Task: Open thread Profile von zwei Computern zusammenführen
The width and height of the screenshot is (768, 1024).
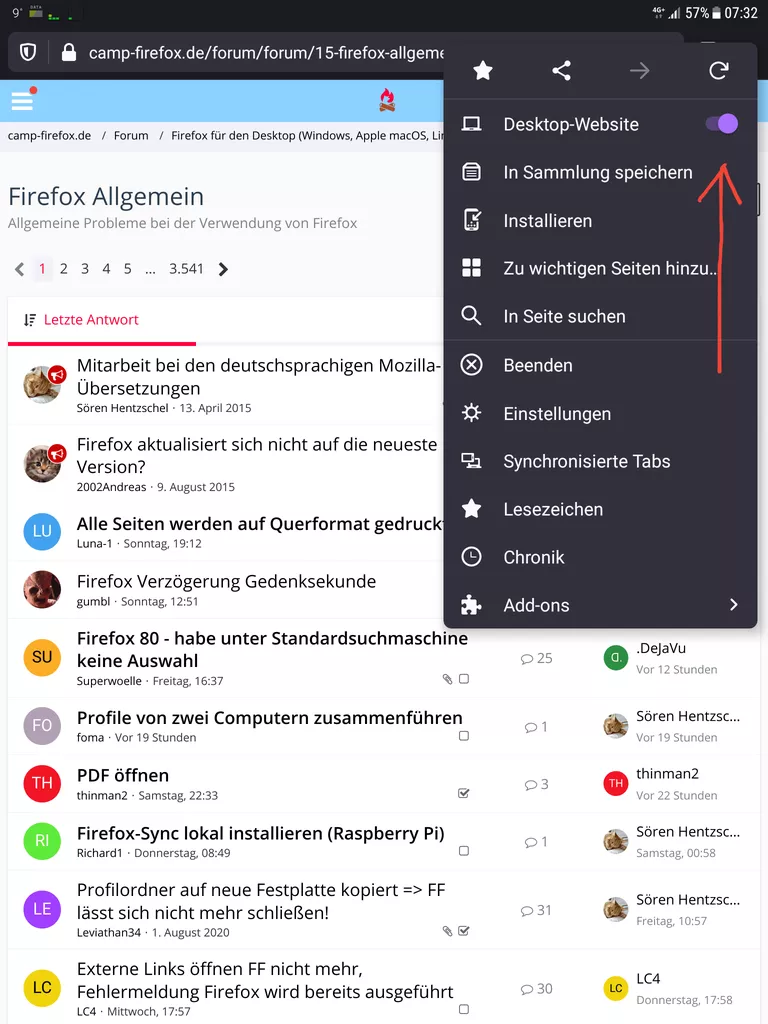Action: pyautogui.click(x=269, y=717)
